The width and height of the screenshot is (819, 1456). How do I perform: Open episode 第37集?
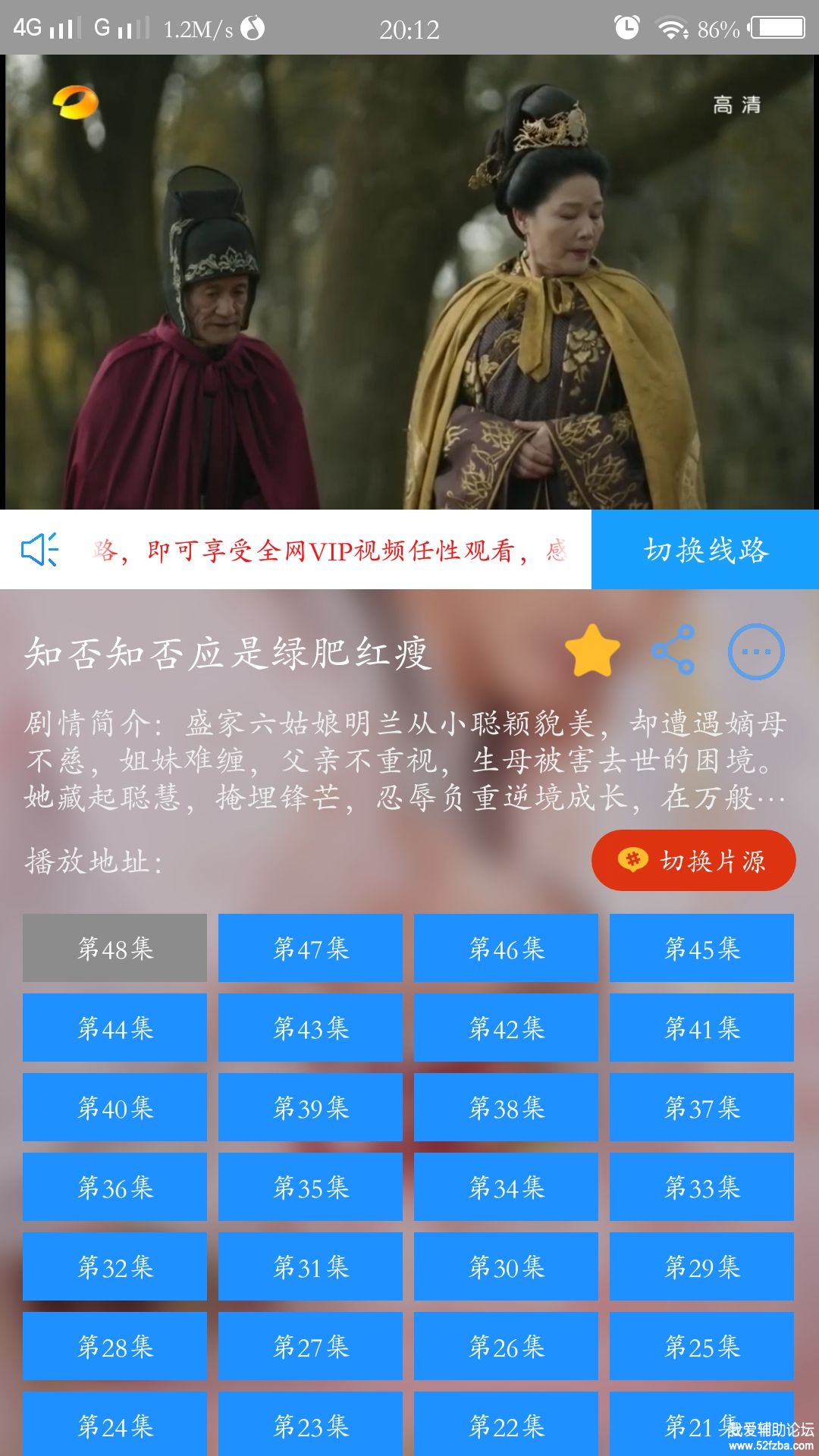click(x=701, y=1107)
